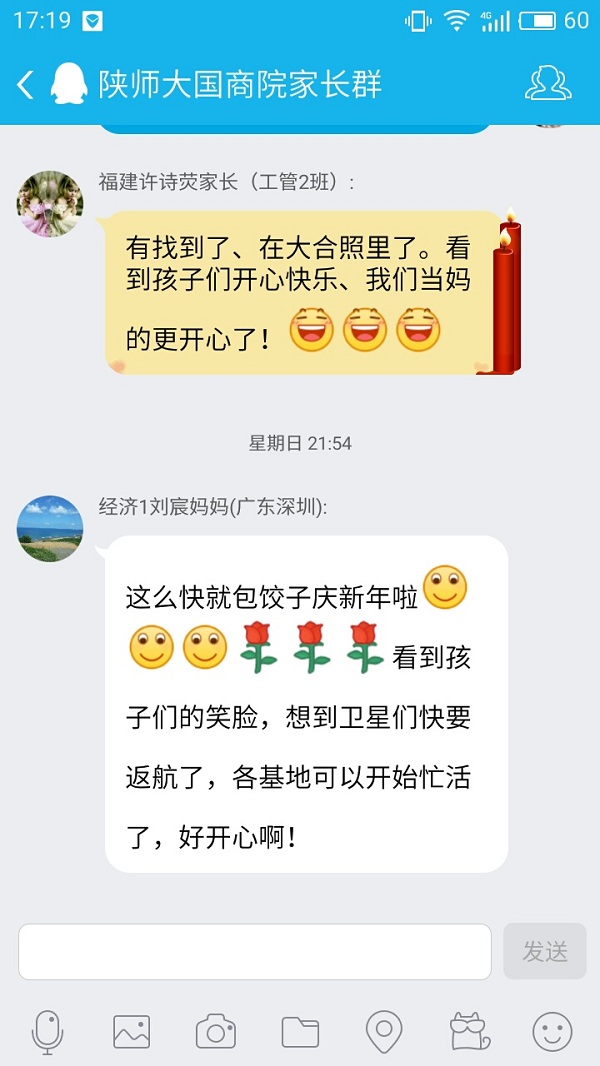Image resolution: width=600 pixels, height=1066 pixels.
Task: Open 经济1刘宸妈妈's avatar
Action: pyautogui.click(x=50, y=528)
